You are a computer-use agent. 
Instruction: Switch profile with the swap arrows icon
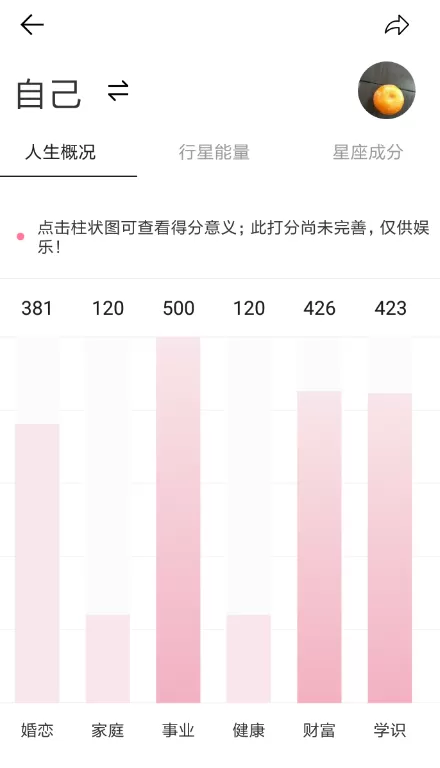pyautogui.click(x=118, y=91)
